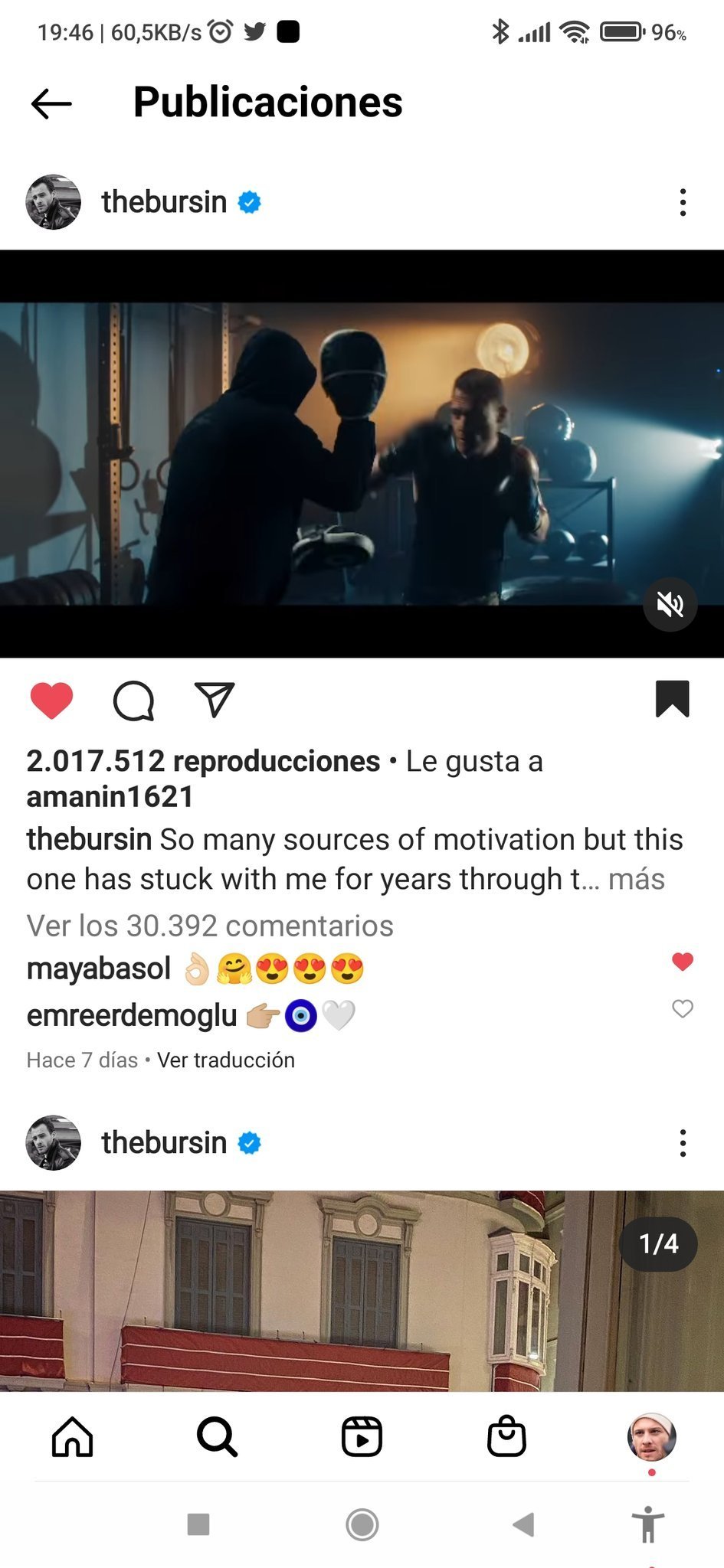Switch to the Reels tab
Image resolution: width=724 pixels, height=1568 pixels.
362,1436
